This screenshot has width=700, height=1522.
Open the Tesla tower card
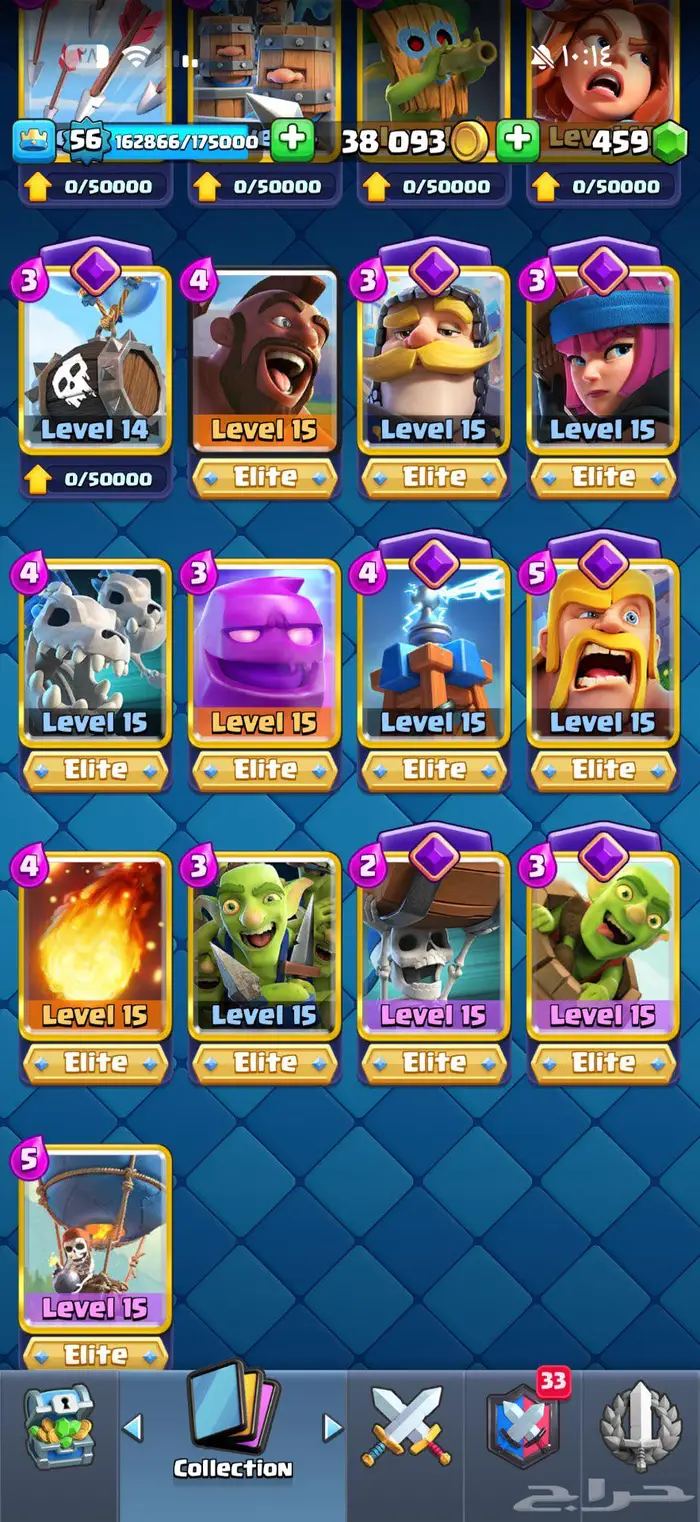coord(434,654)
